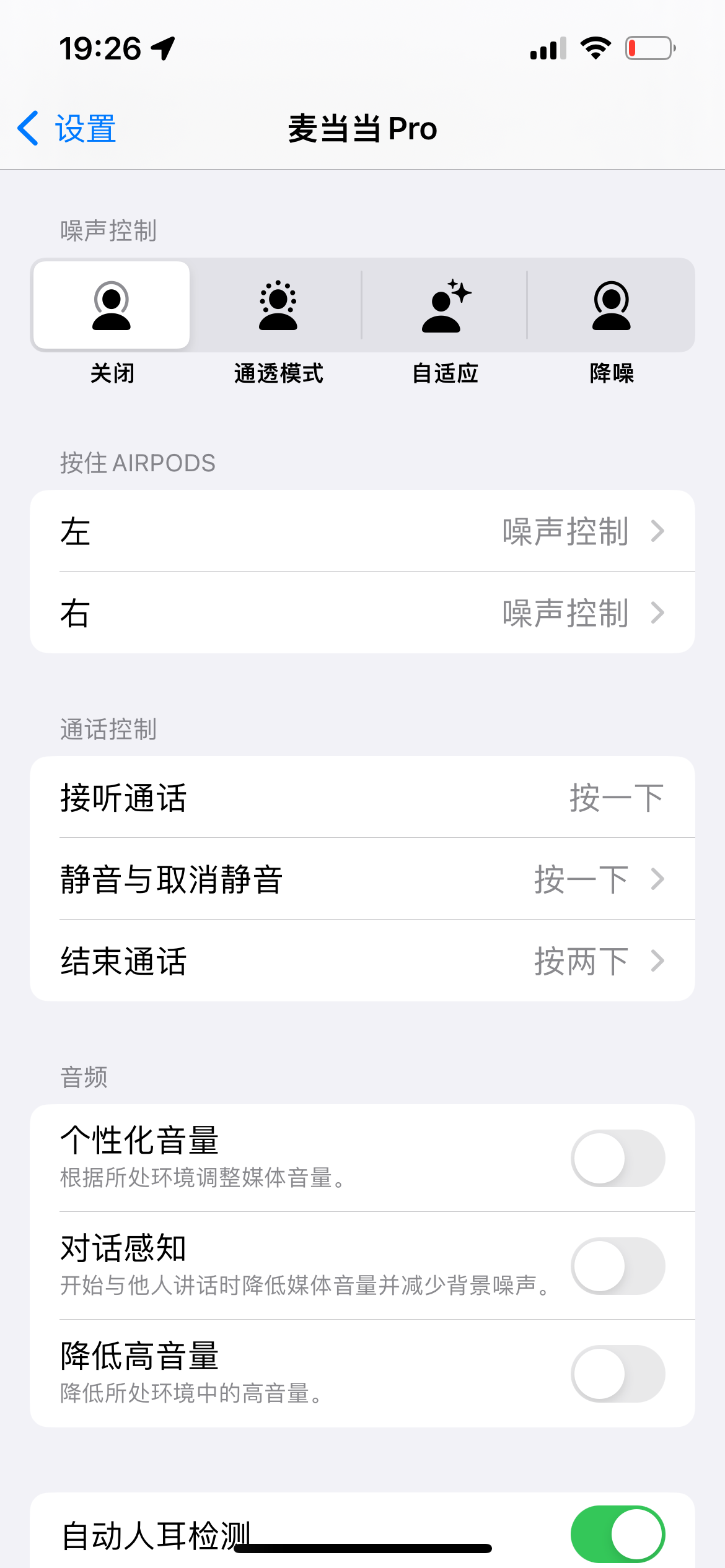
Task: Open 右 AirPod press-and-hold setting
Action: [x=362, y=613]
